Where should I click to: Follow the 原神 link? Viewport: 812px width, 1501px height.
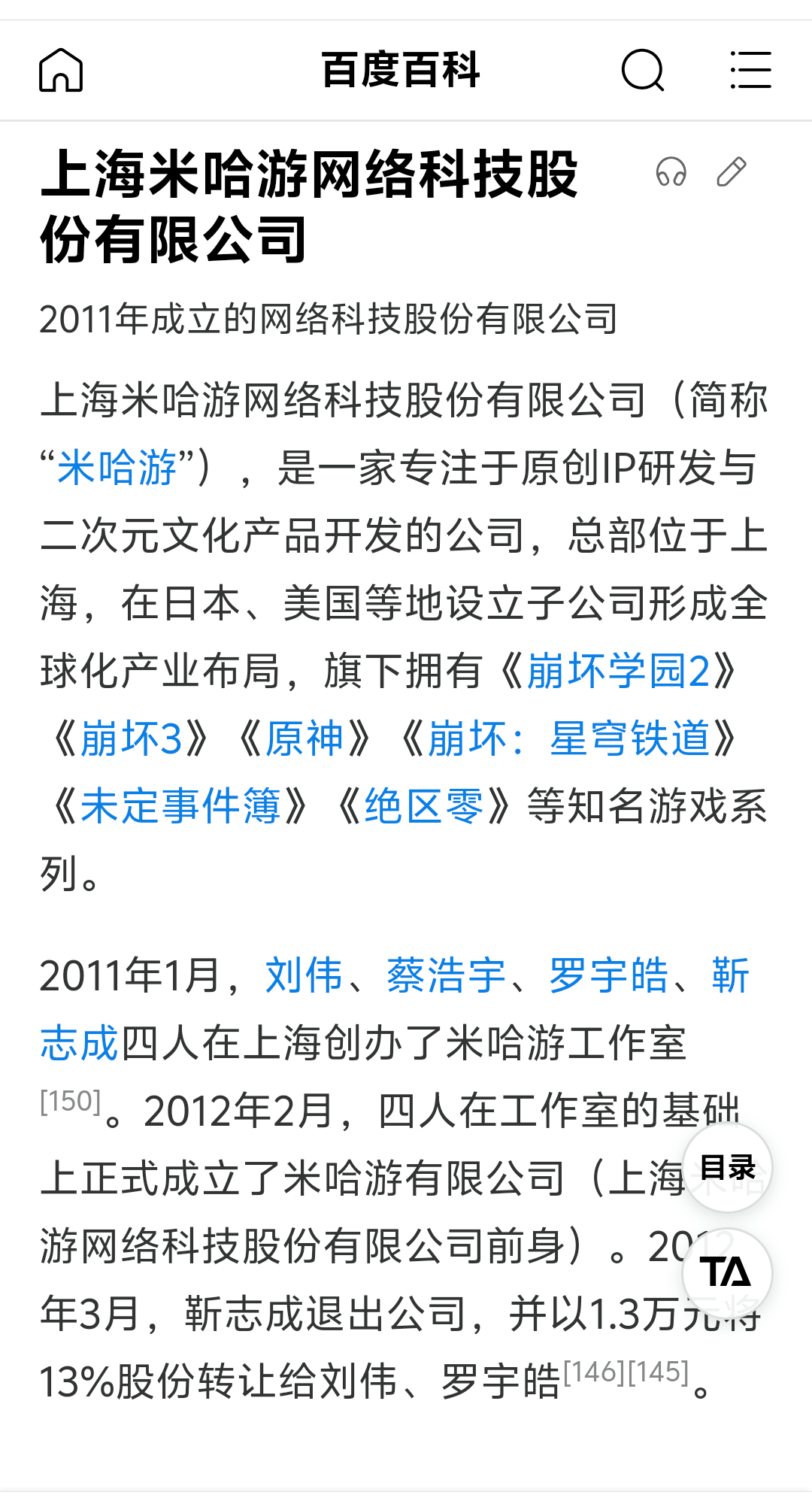click(304, 738)
